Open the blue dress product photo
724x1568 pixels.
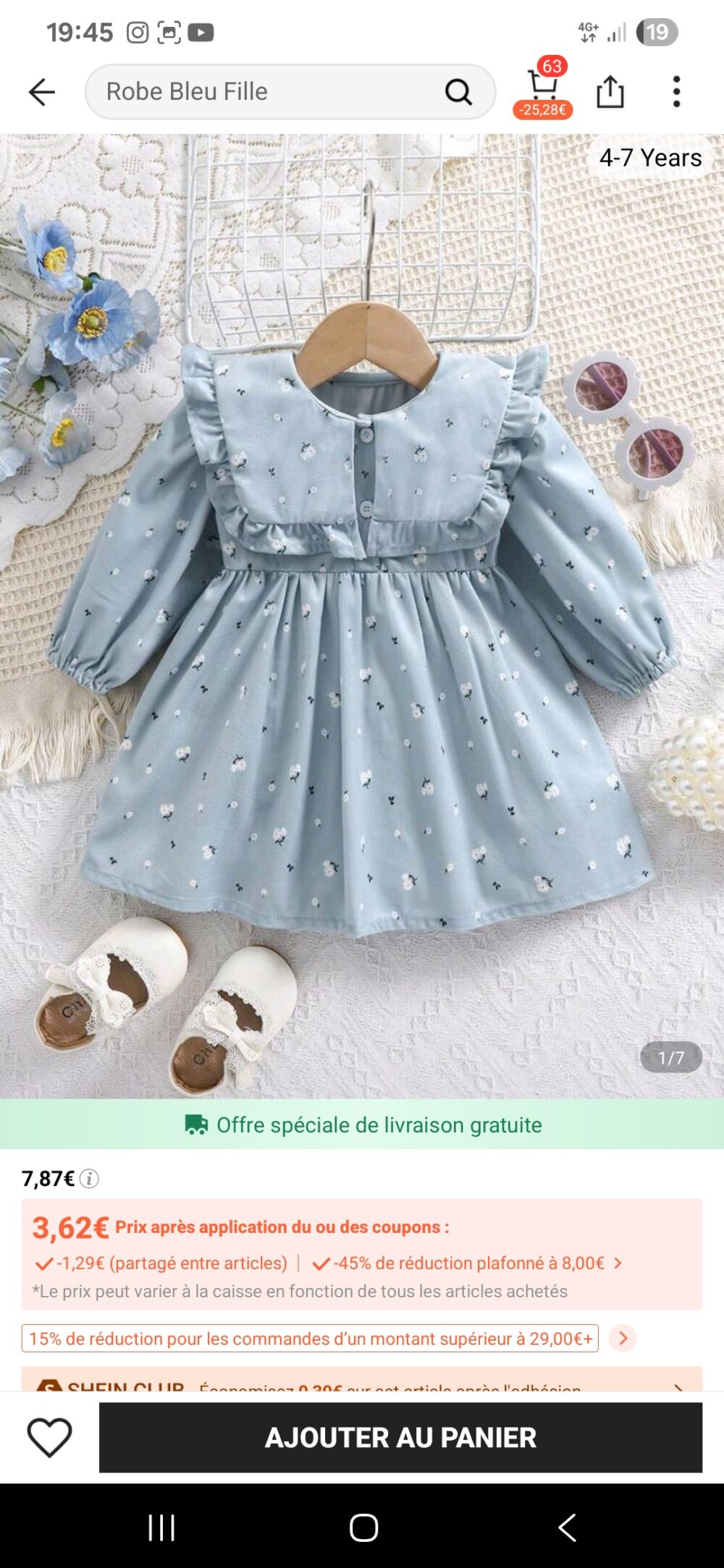click(x=362, y=615)
